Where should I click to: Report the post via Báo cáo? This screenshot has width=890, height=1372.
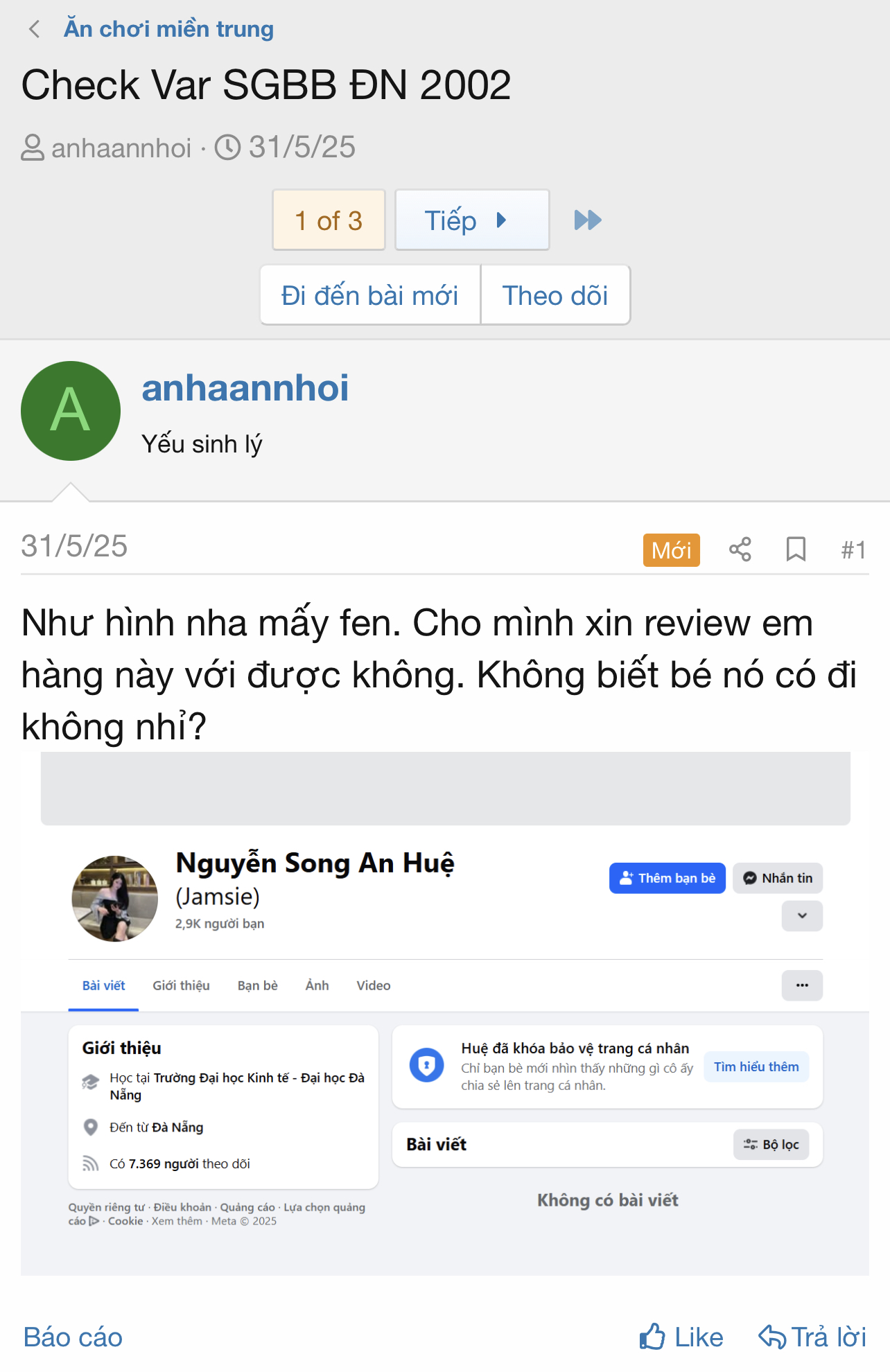(73, 1337)
